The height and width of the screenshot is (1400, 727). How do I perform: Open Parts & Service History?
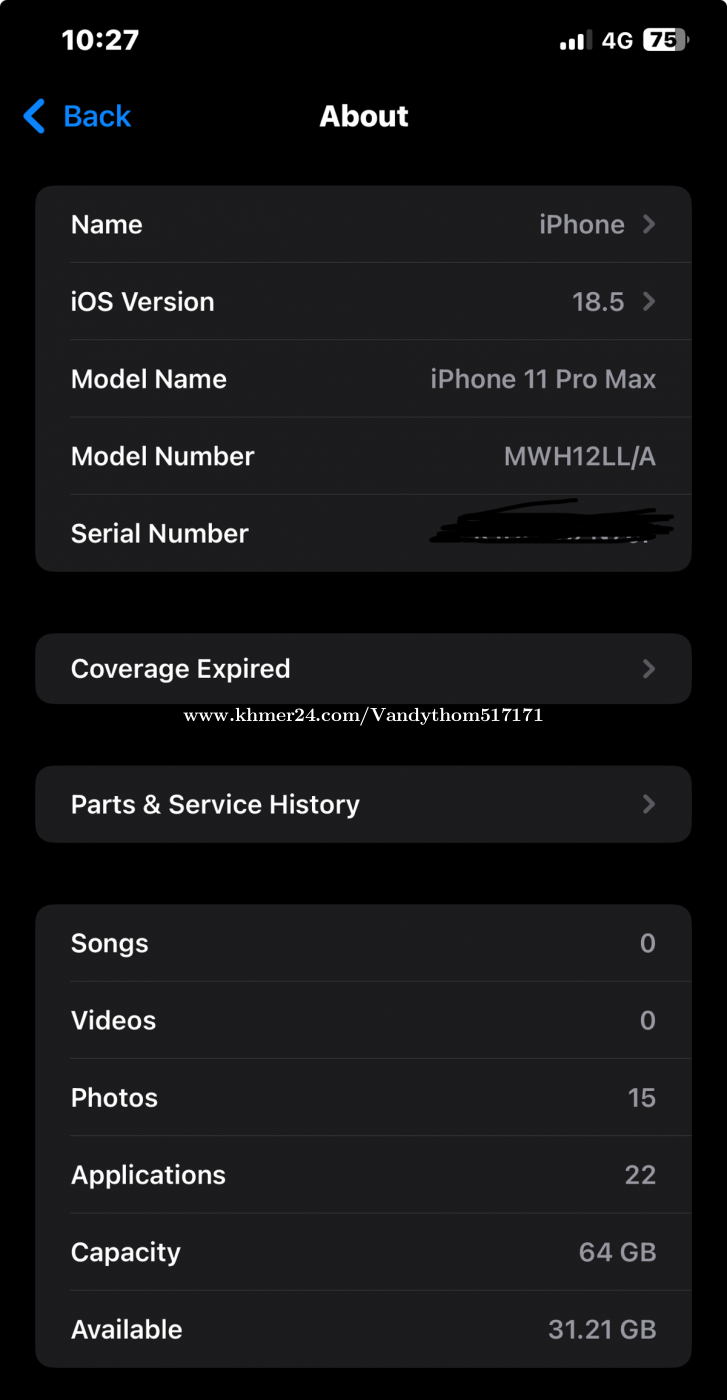pyautogui.click(x=363, y=804)
